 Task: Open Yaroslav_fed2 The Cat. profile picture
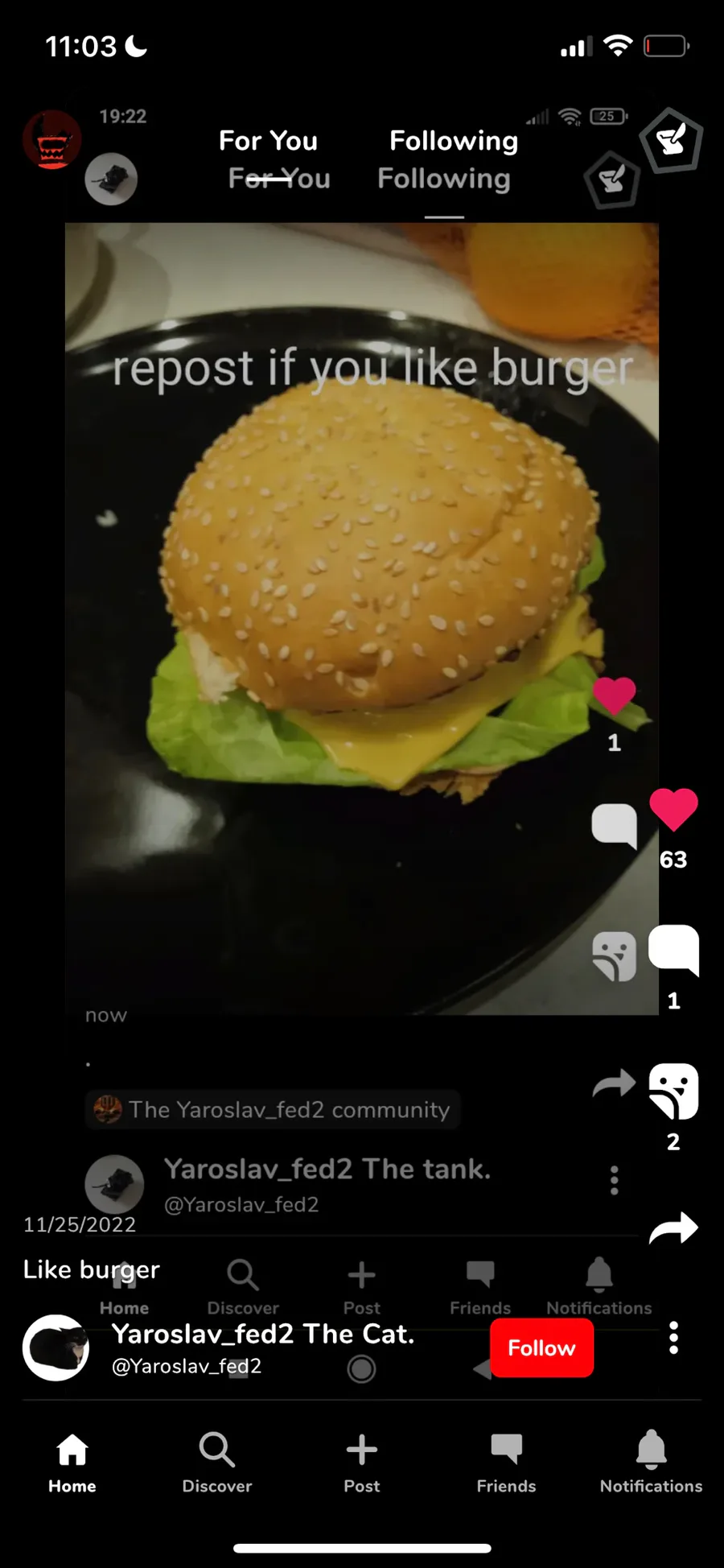(56, 1347)
